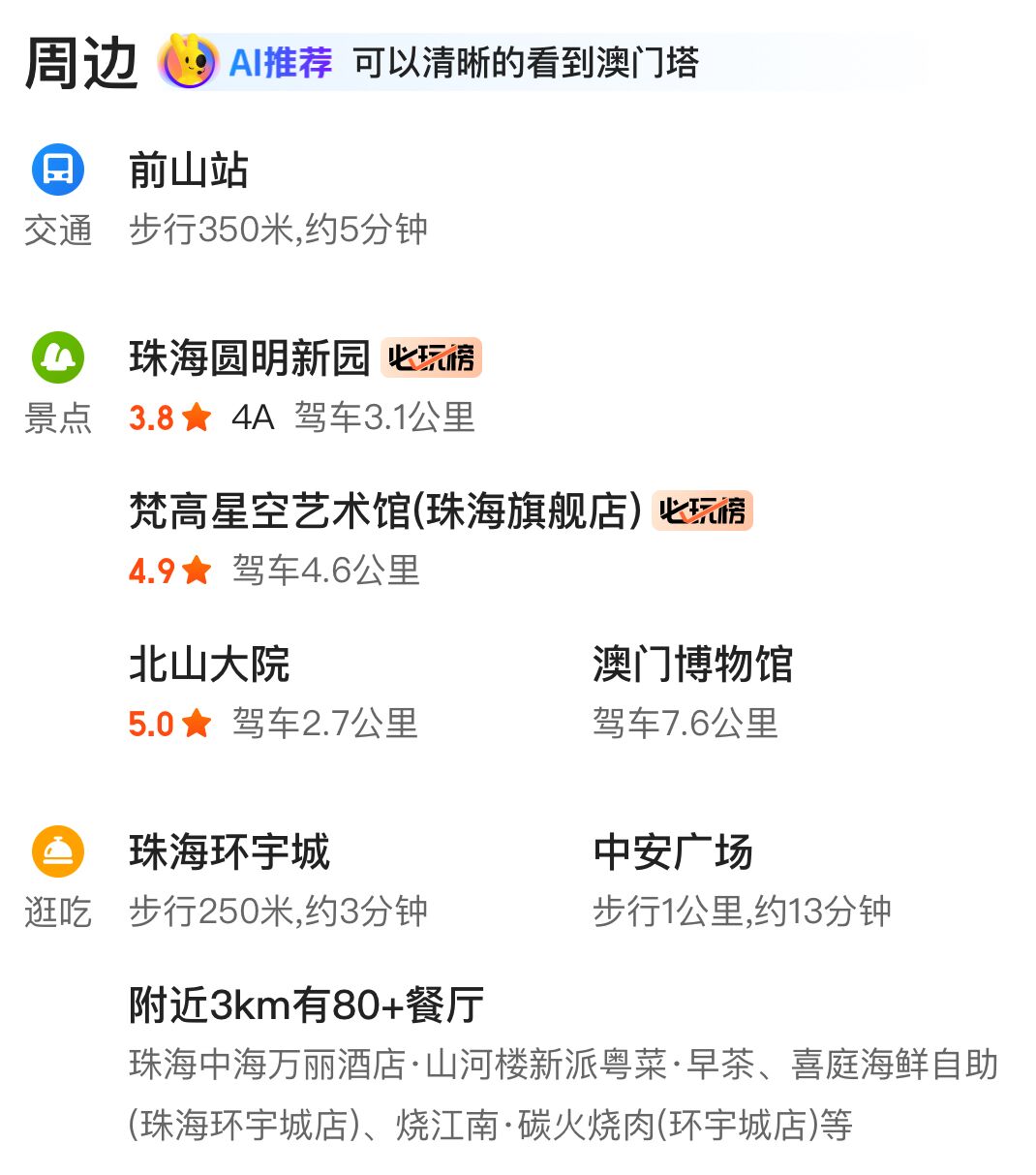The width and height of the screenshot is (1036, 1175).
Task: Open 前山站 transit station details
Action: click(x=189, y=171)
